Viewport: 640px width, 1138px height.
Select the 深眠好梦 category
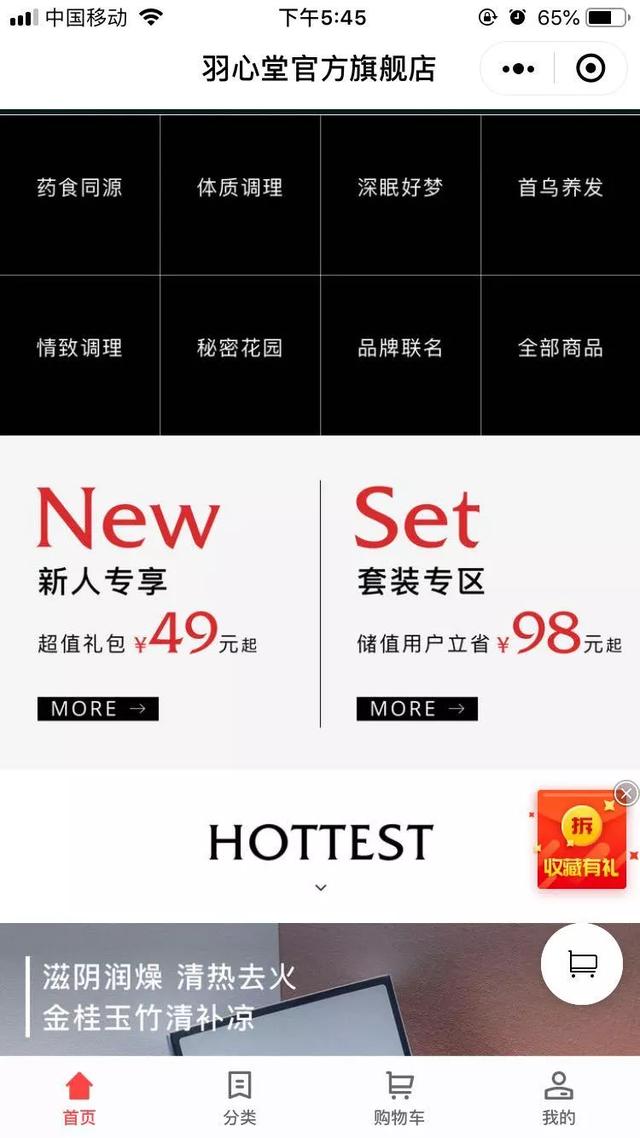coord(400,189)
